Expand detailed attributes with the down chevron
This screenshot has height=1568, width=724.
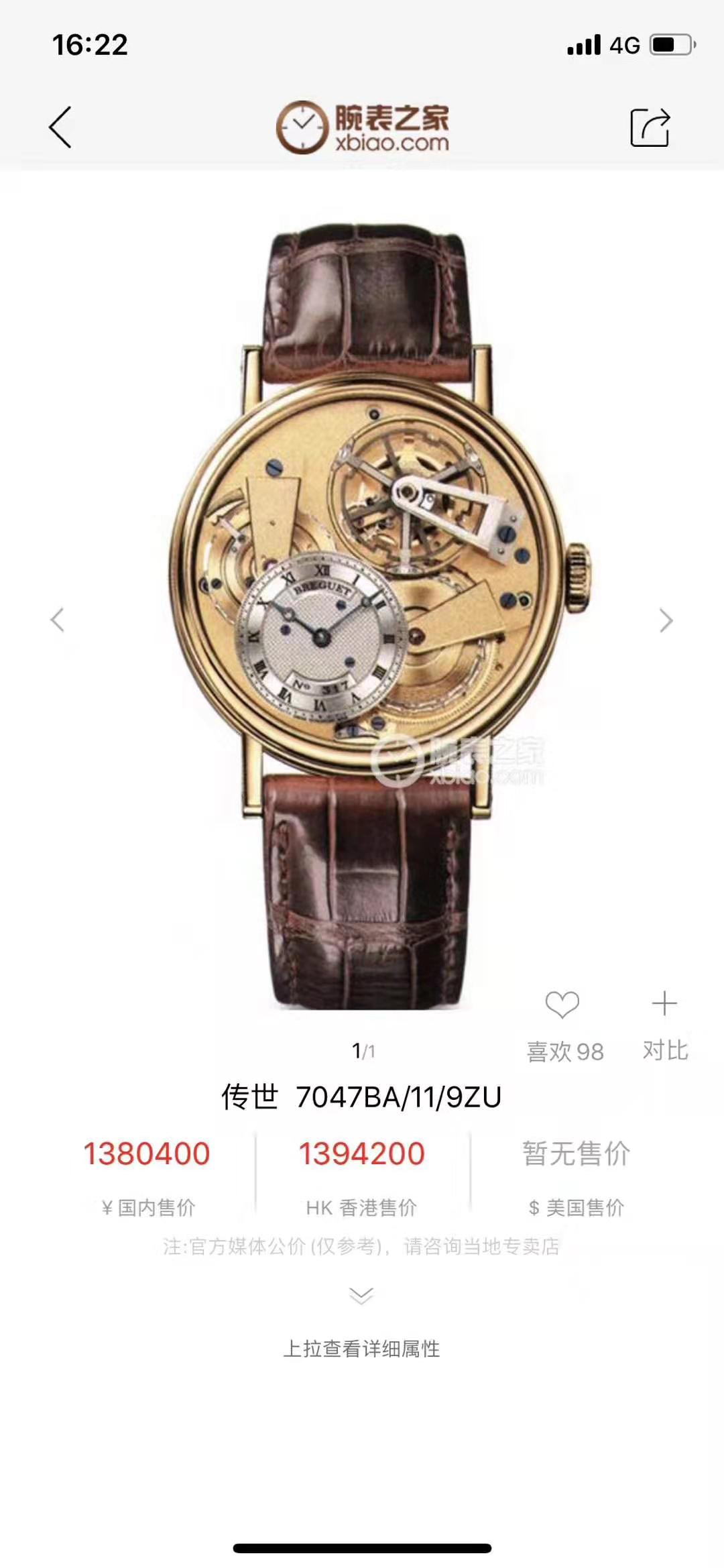361,1296
